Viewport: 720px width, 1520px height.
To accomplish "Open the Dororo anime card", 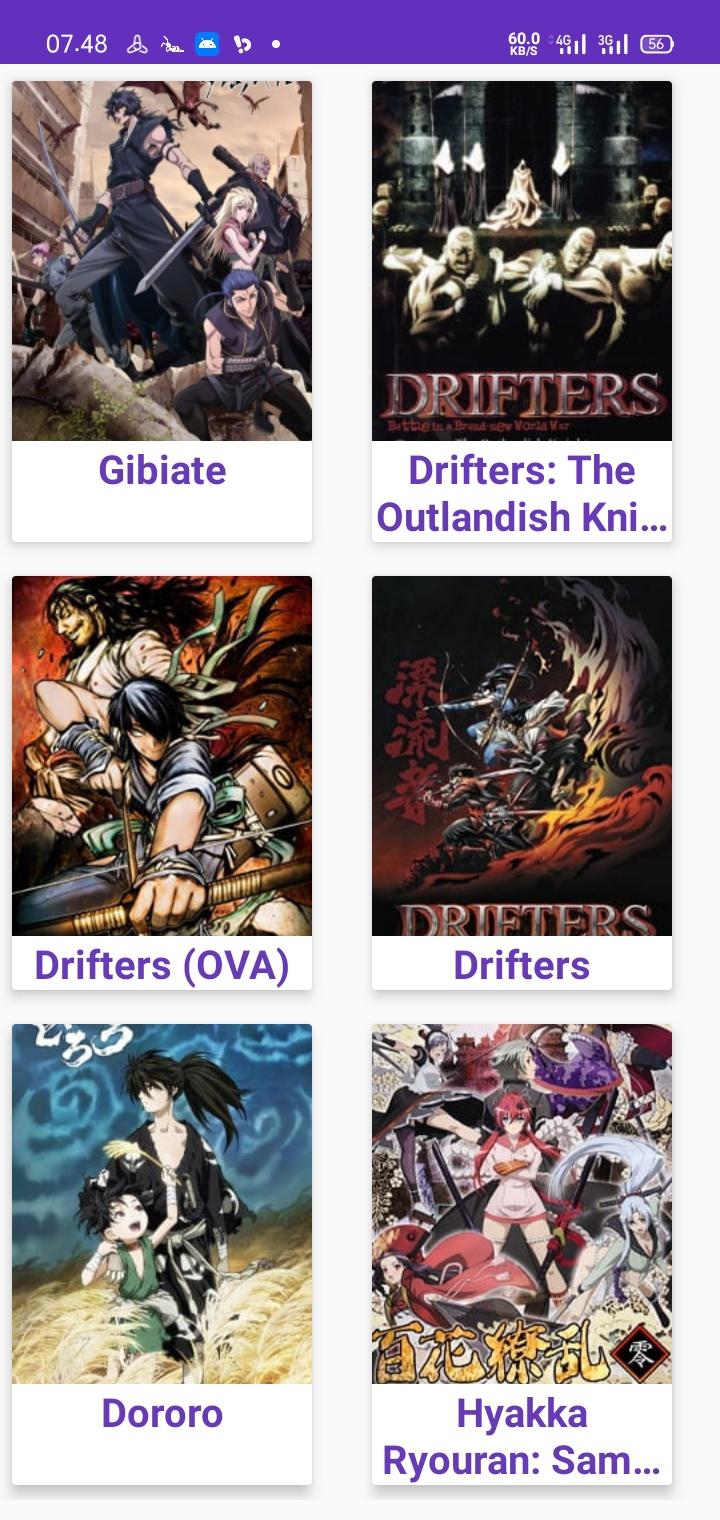I will [162, 1252].
